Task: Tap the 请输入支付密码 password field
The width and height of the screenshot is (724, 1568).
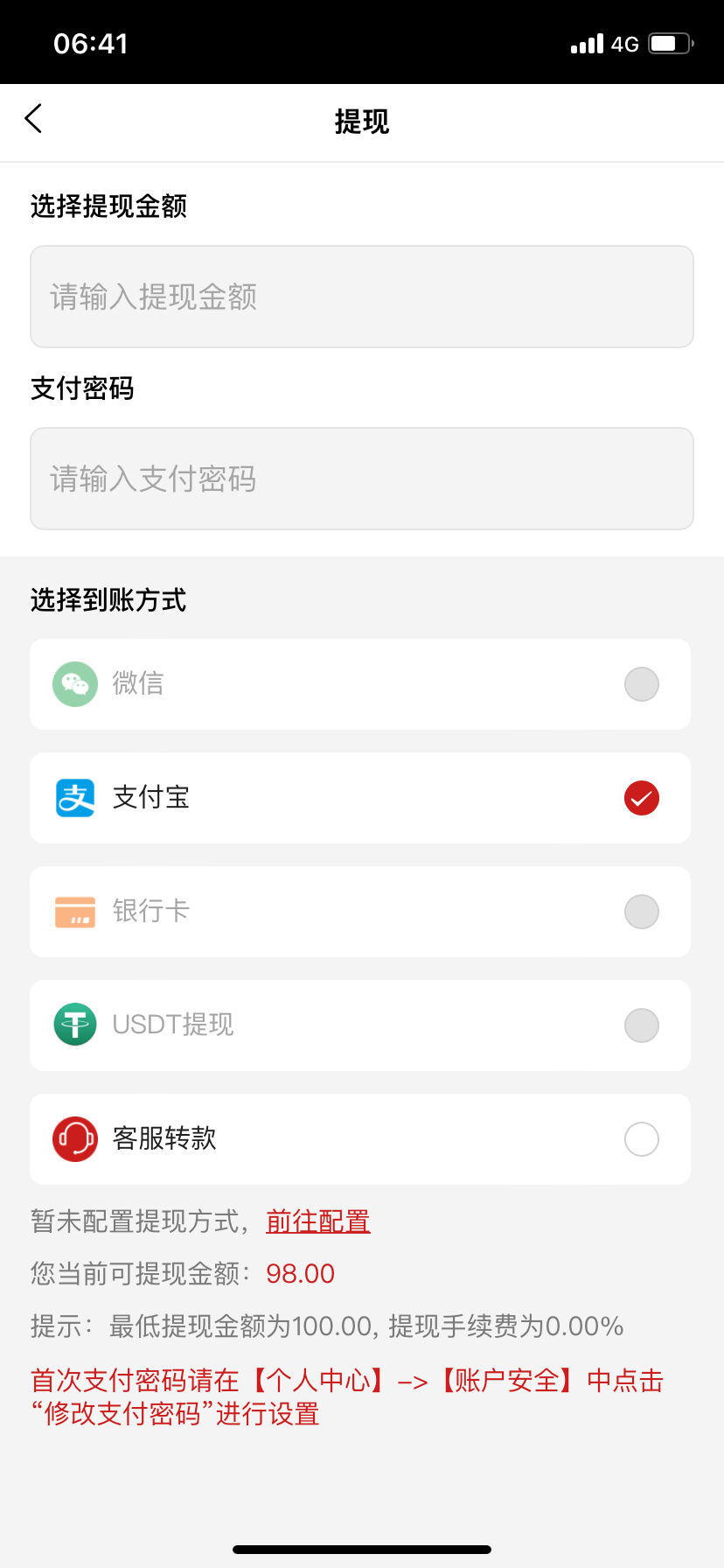Action: click(361, 479)
